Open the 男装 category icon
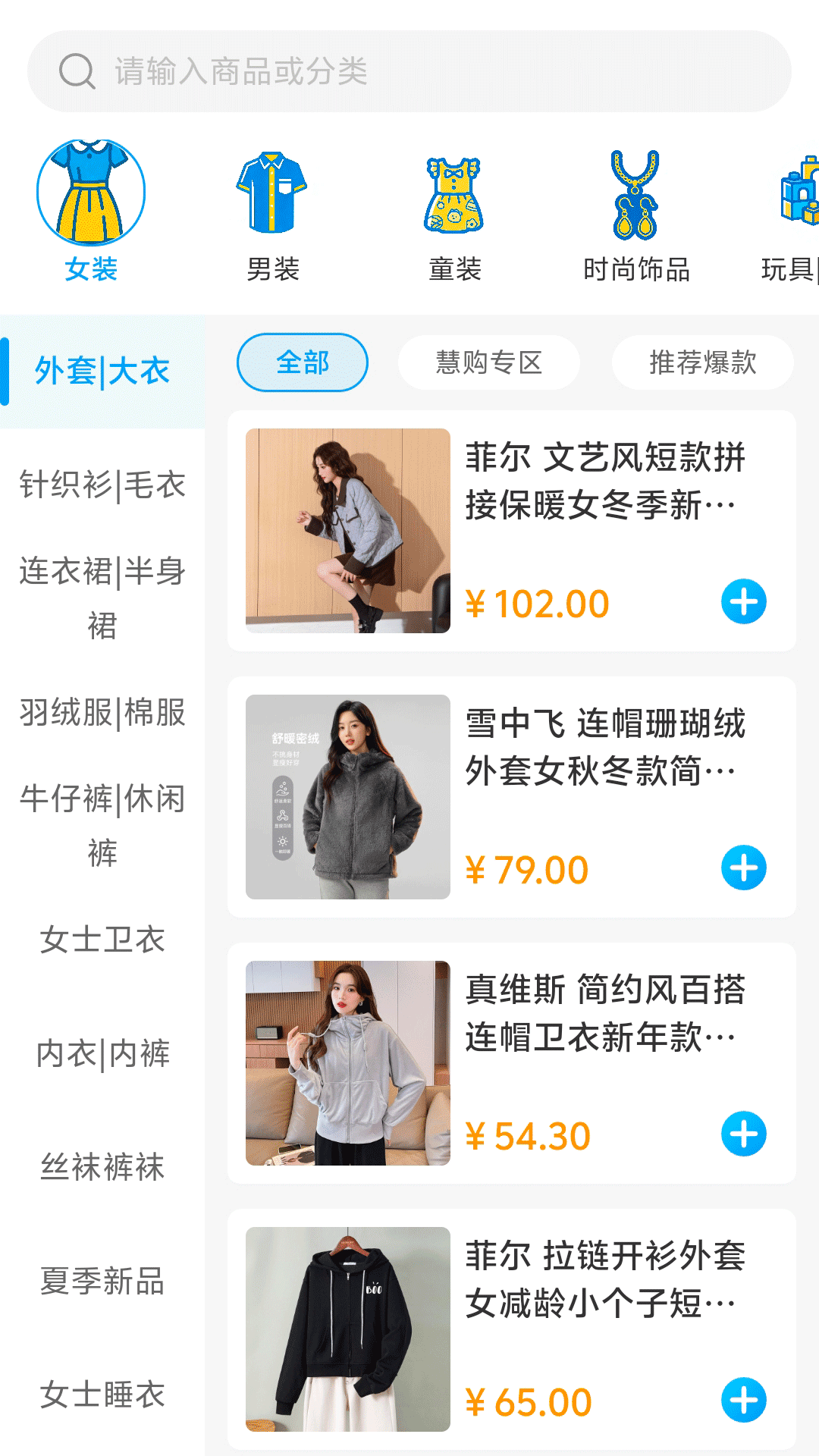Image resolution: width=819 pixels, height=1456 pixels. click(x=273, y=192)
